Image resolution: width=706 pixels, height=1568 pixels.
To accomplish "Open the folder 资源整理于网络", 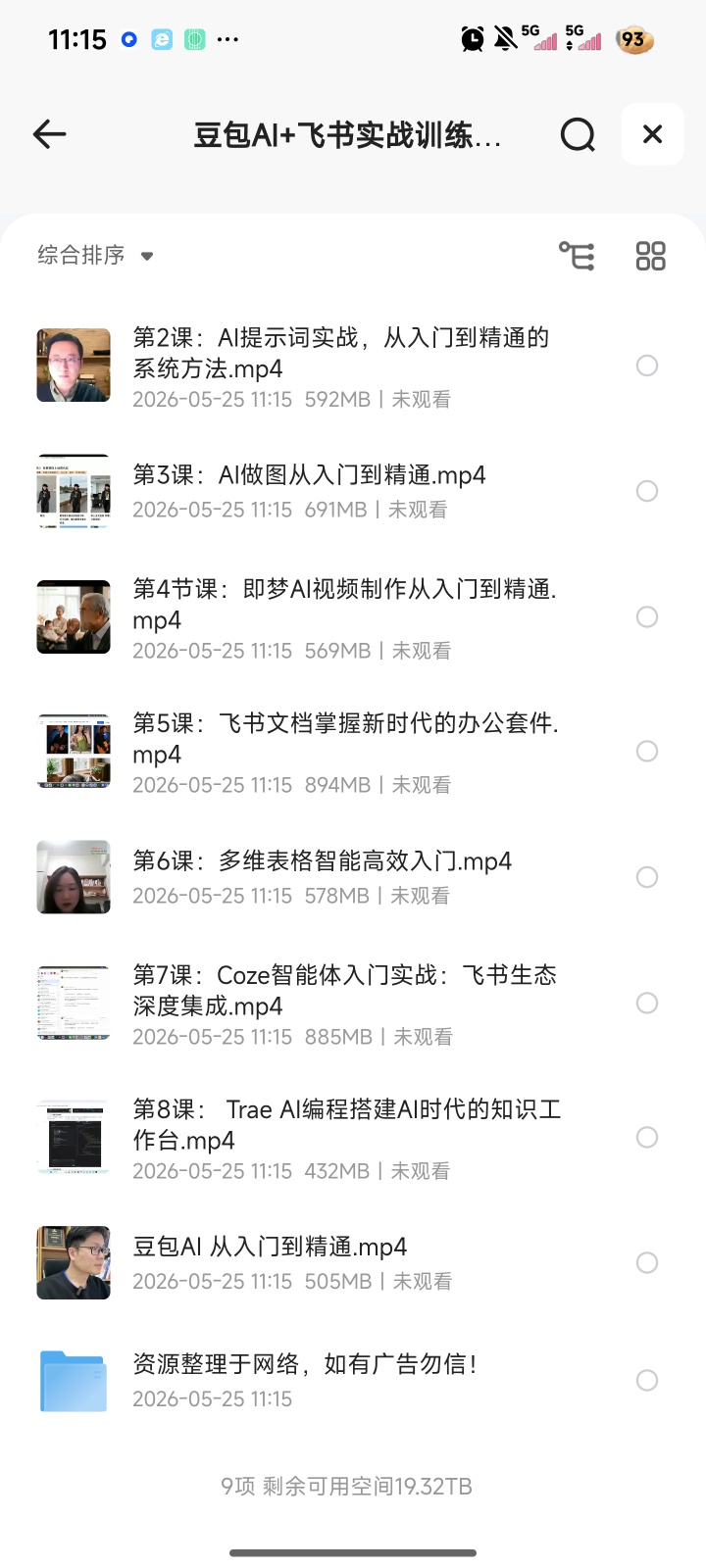I will [333, 1380].
